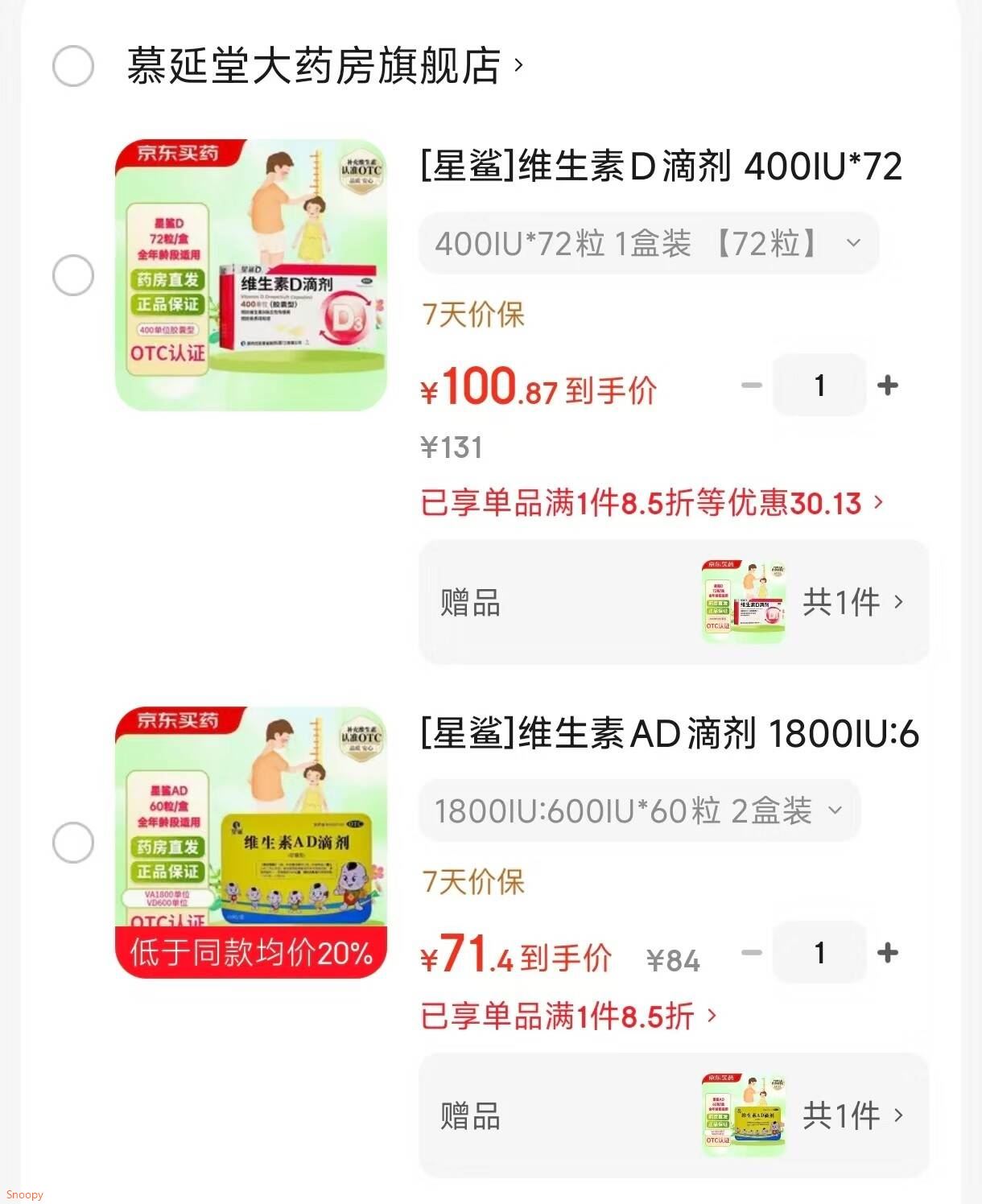
Task: Select all items from 慕延堂大药房旗舰店
Action: (x=73, y=66)
